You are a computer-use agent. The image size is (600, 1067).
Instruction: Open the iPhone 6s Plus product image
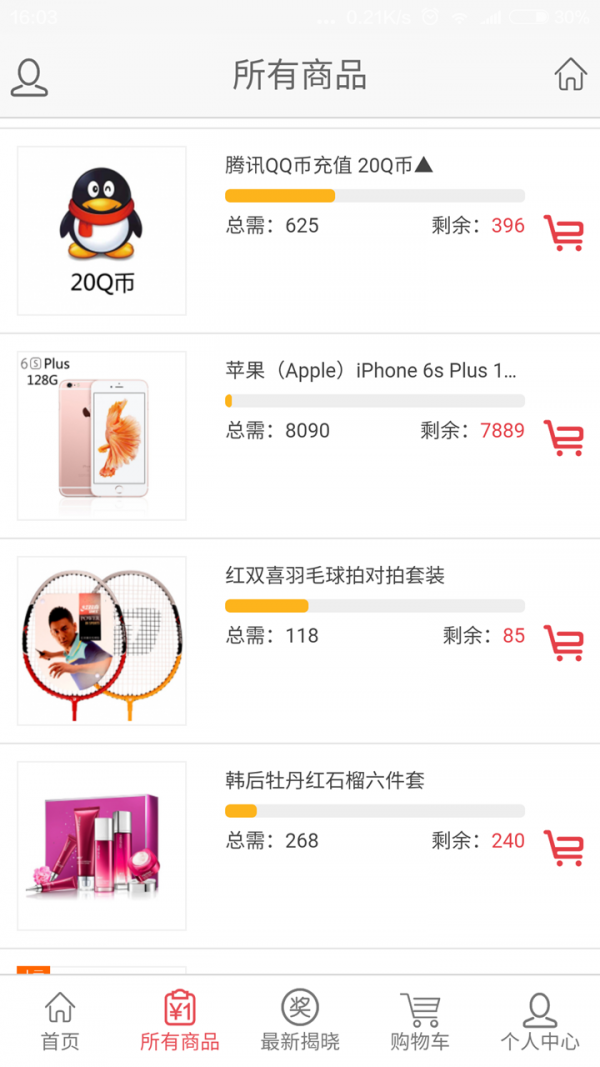(x=102, y=436)
